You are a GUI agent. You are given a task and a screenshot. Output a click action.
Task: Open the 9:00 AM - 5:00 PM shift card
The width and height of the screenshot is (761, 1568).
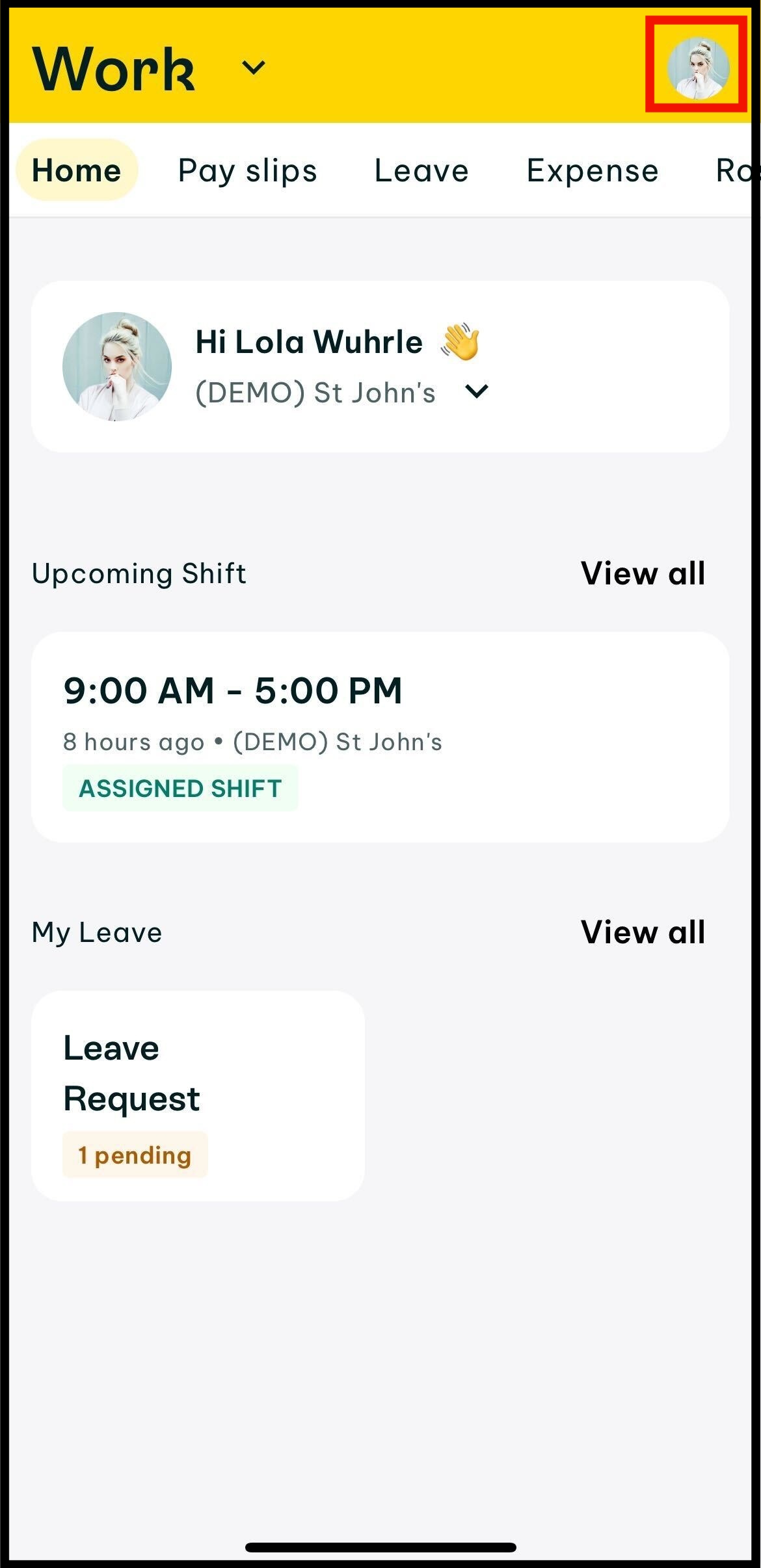380,737
